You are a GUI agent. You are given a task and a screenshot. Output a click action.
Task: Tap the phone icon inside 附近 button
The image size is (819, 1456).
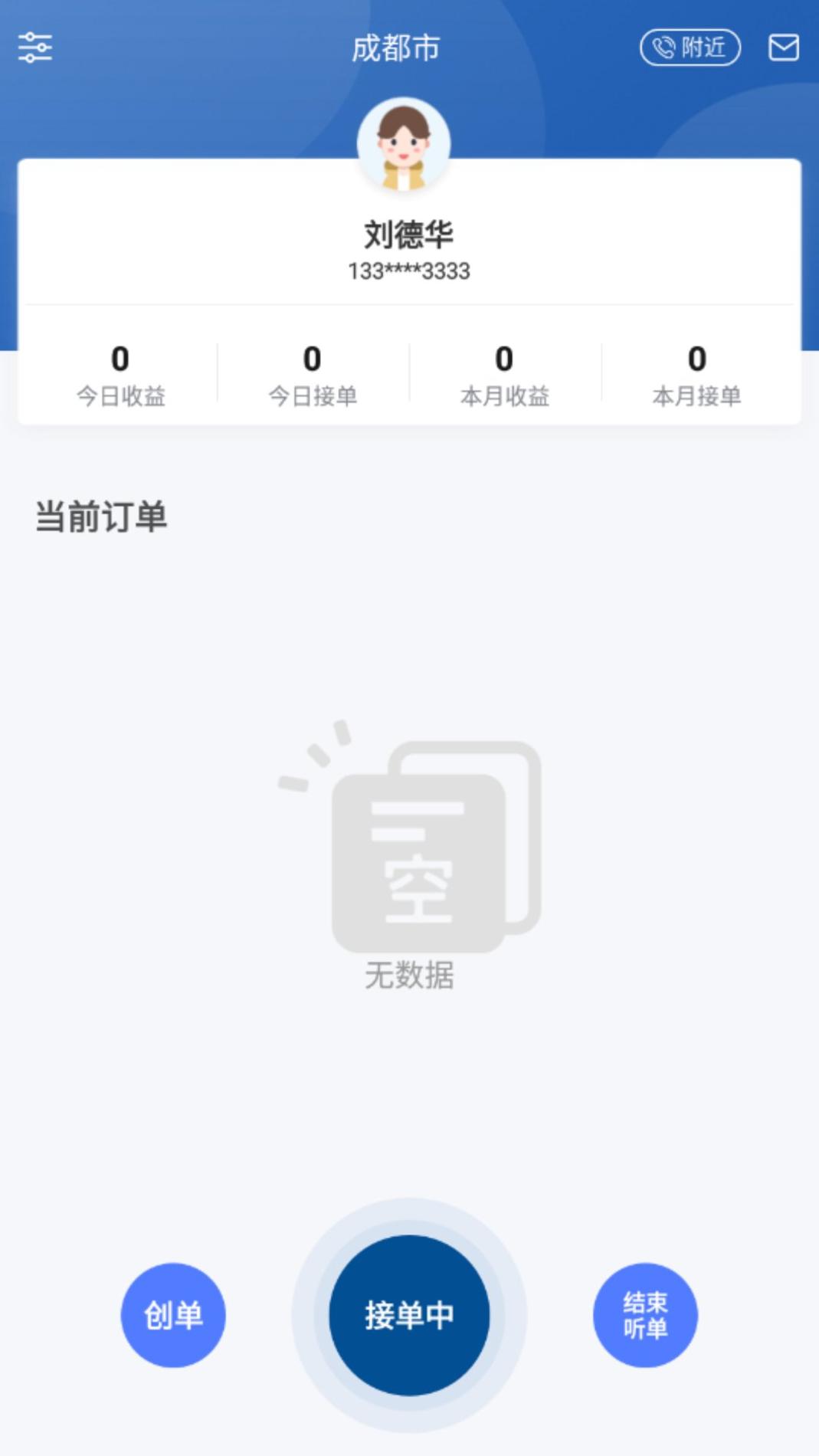pos(663,47)
